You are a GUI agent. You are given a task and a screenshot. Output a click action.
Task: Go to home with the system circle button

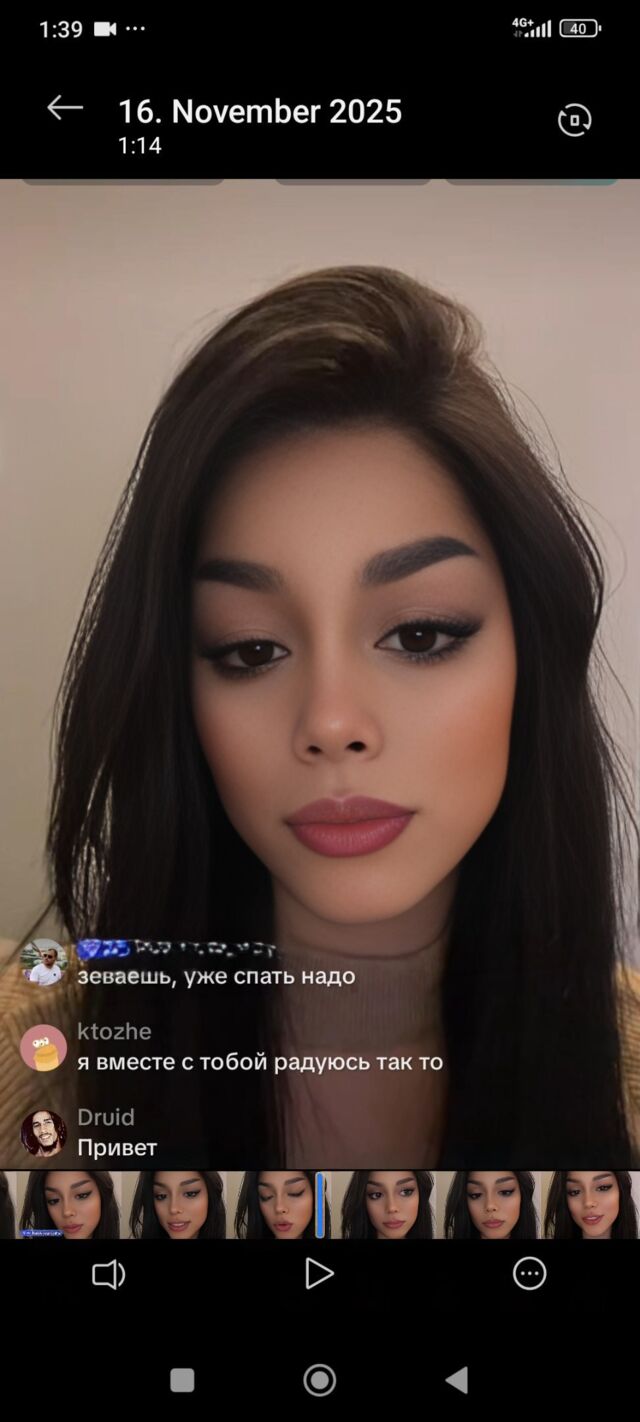tap(320, 1381)
